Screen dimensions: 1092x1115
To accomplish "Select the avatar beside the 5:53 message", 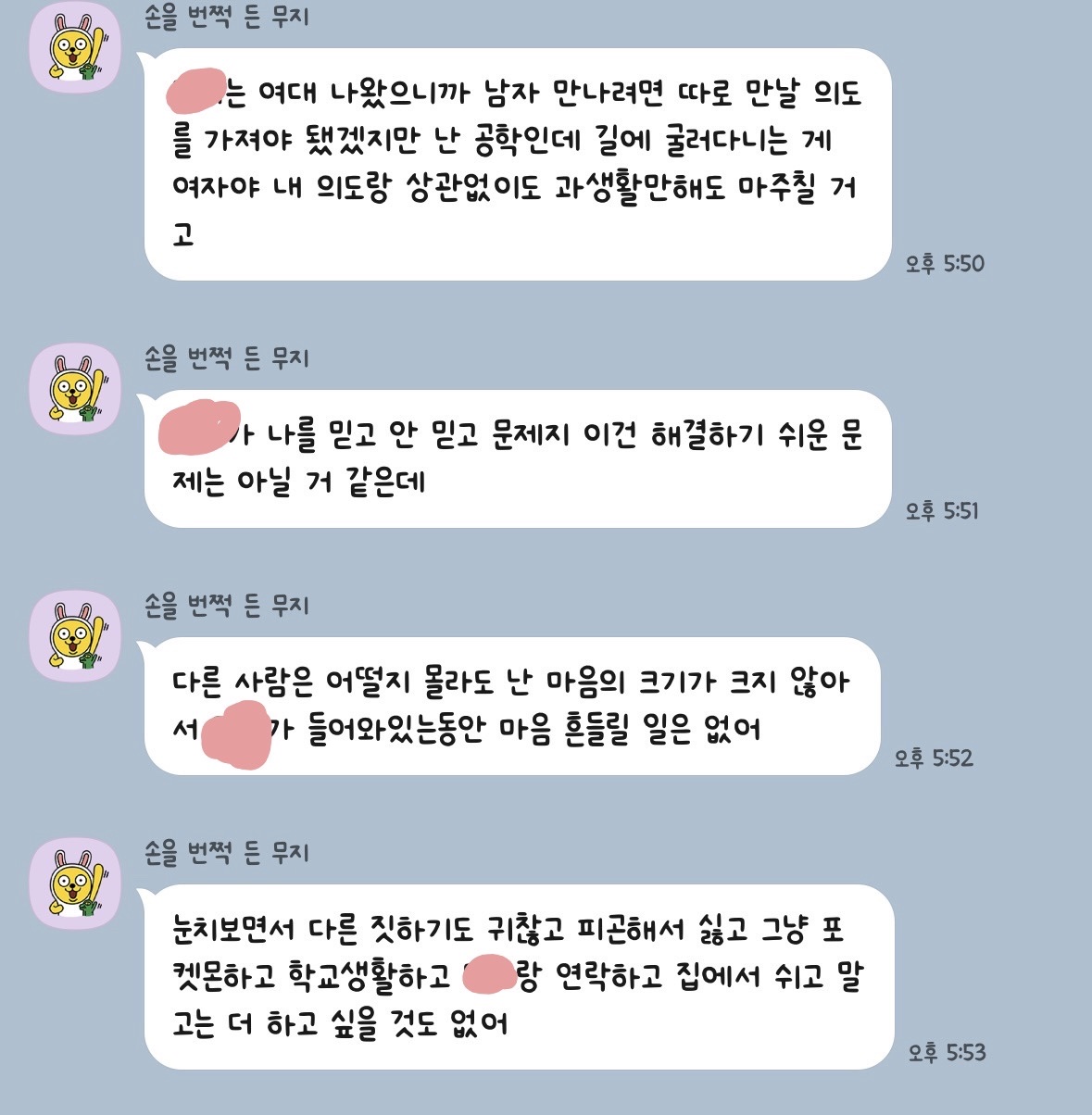I will [76, 883].
